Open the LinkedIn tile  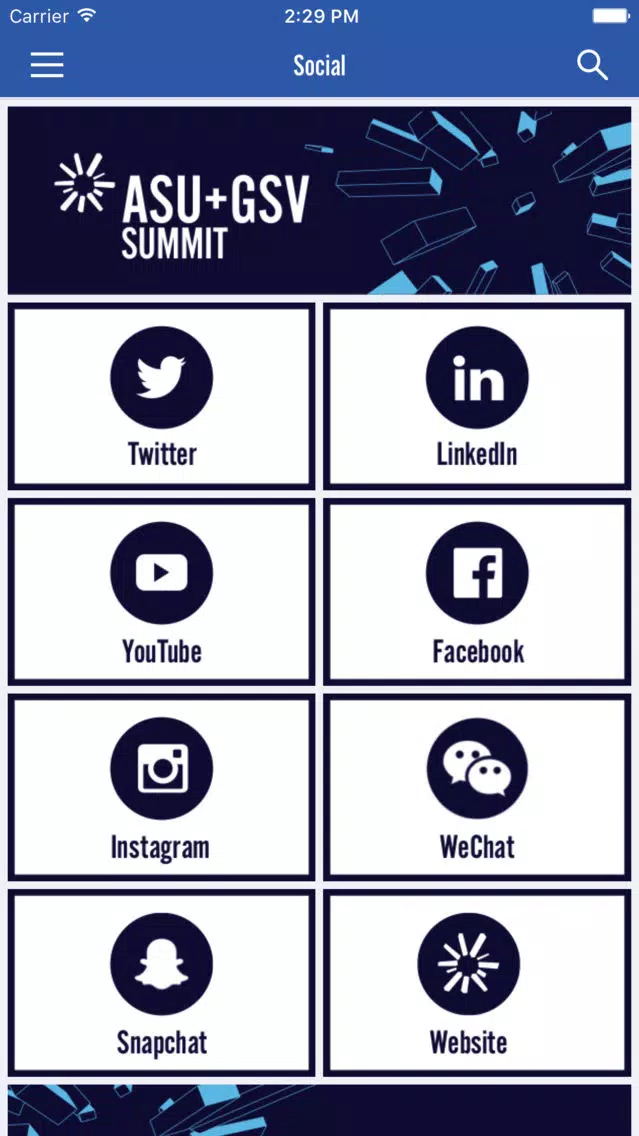coord(477,397)
